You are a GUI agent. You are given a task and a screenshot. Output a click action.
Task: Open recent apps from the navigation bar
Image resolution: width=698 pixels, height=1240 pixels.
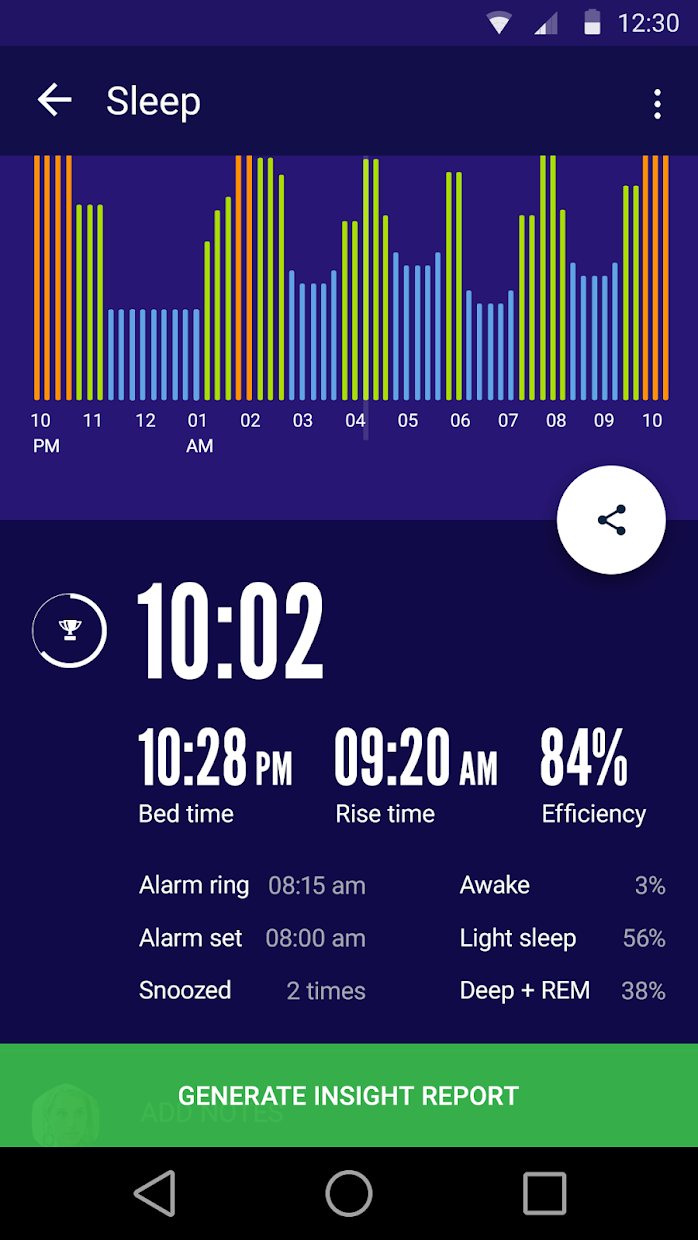pos(544,1193)
